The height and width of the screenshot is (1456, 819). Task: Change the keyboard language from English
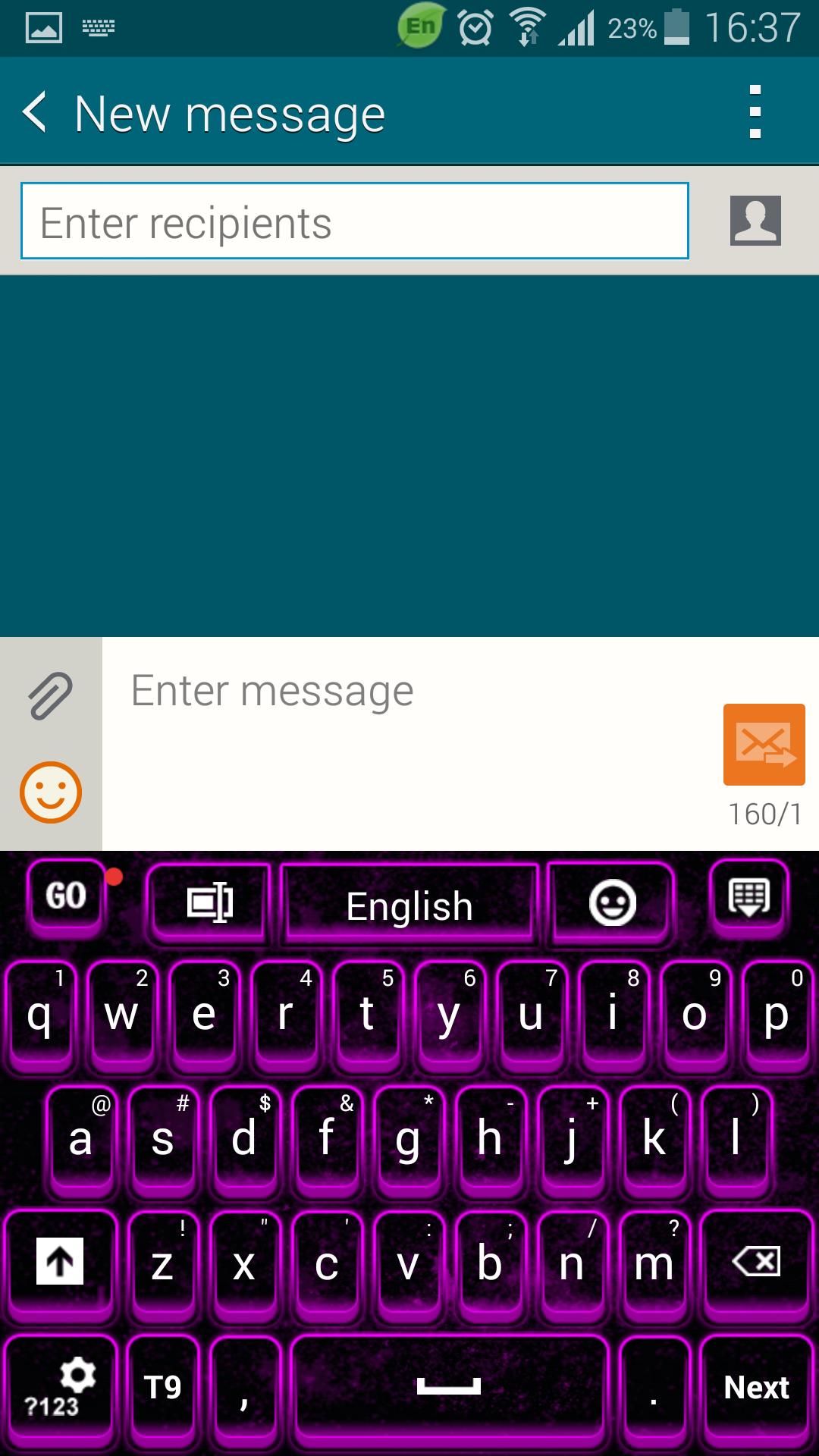coord(409,905)
